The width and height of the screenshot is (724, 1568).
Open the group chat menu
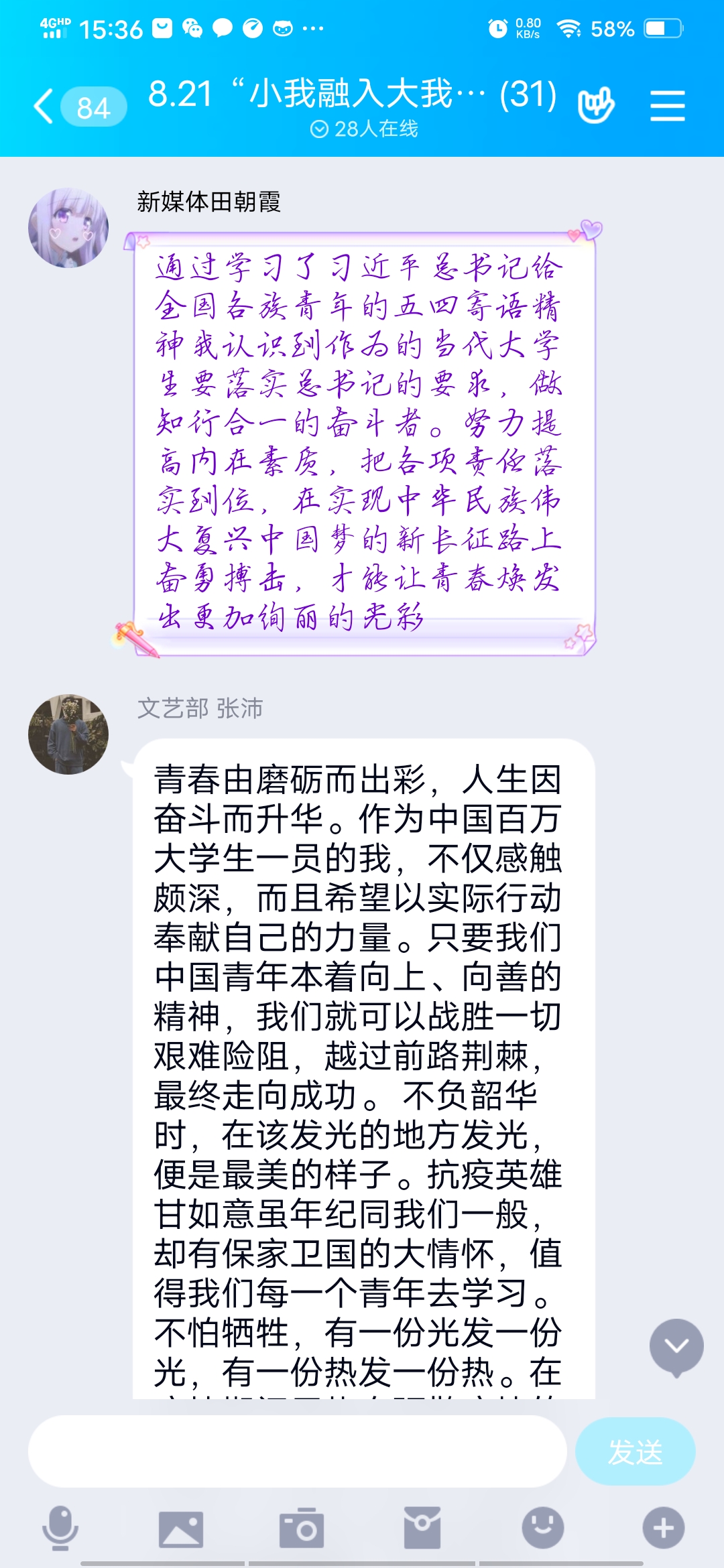tap(667, 107)
